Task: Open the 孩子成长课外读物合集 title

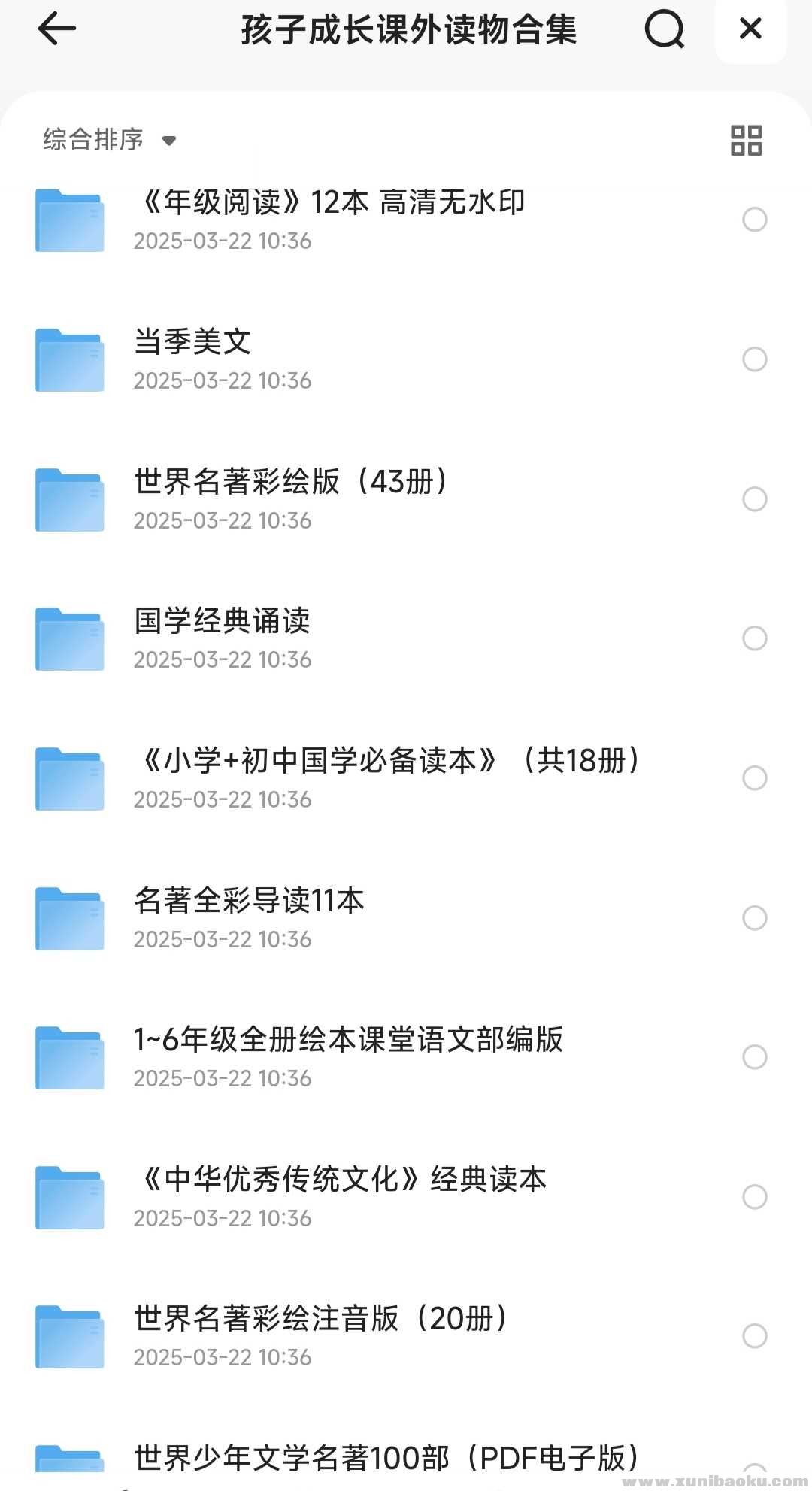Action: 410,30
